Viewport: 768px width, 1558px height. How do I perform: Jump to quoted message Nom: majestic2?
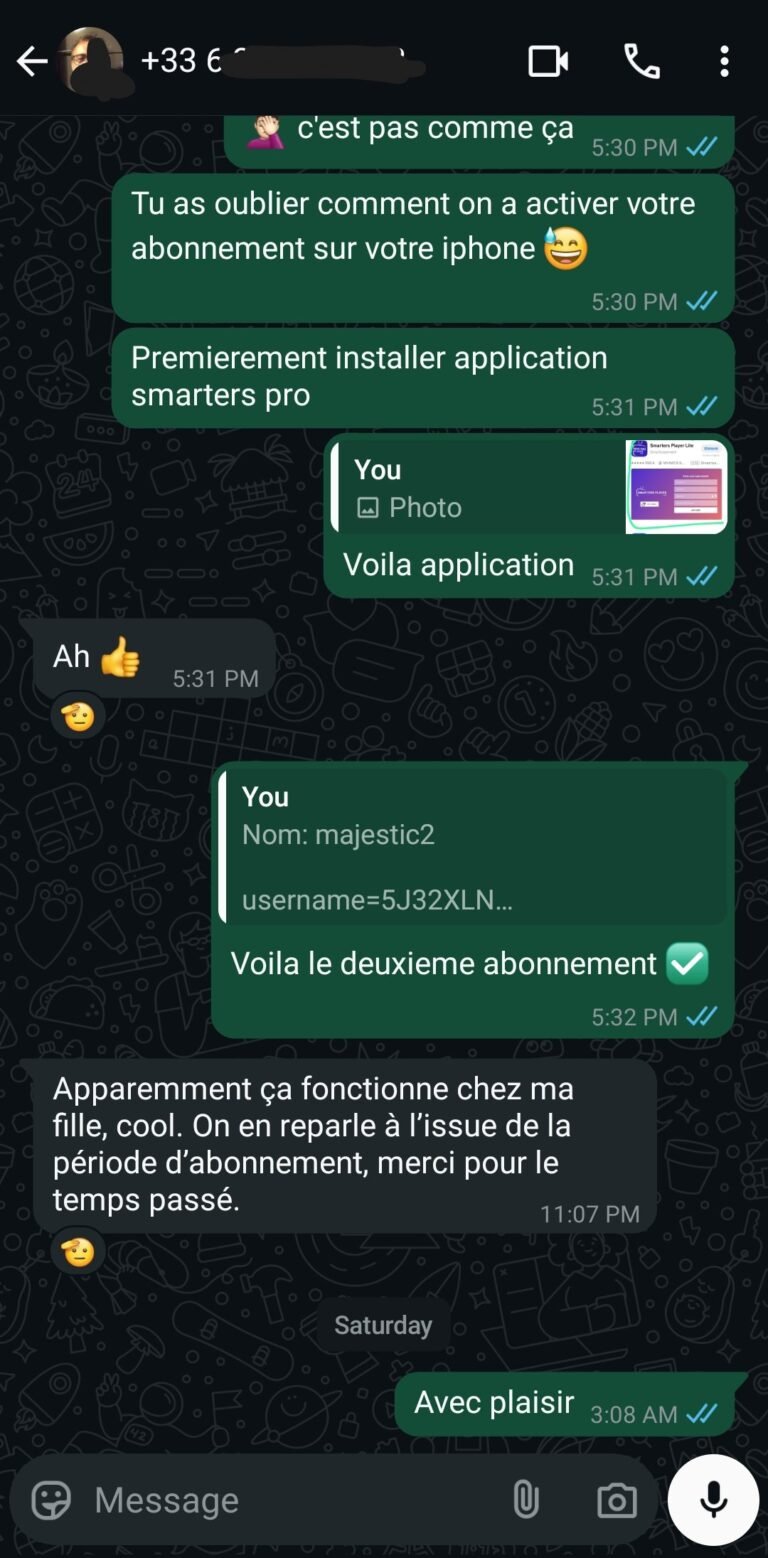472,847
